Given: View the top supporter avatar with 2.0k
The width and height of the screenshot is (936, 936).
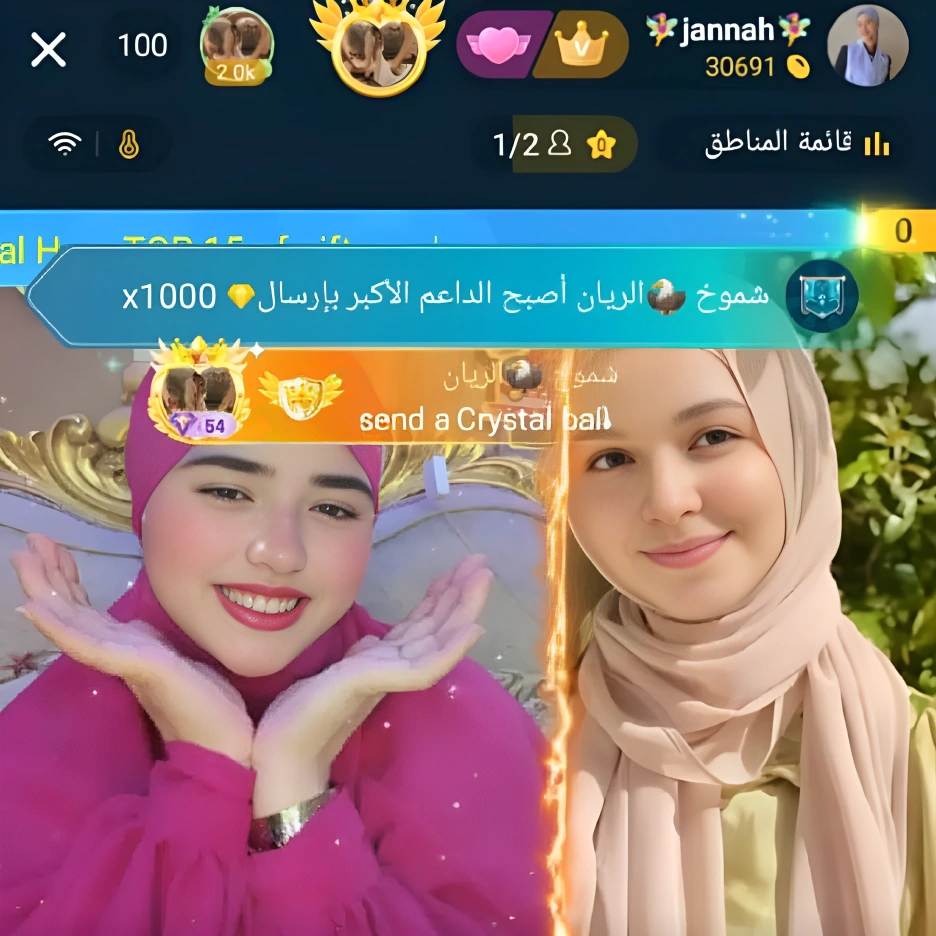Looking at the screenshot, I should pos(236,46).
